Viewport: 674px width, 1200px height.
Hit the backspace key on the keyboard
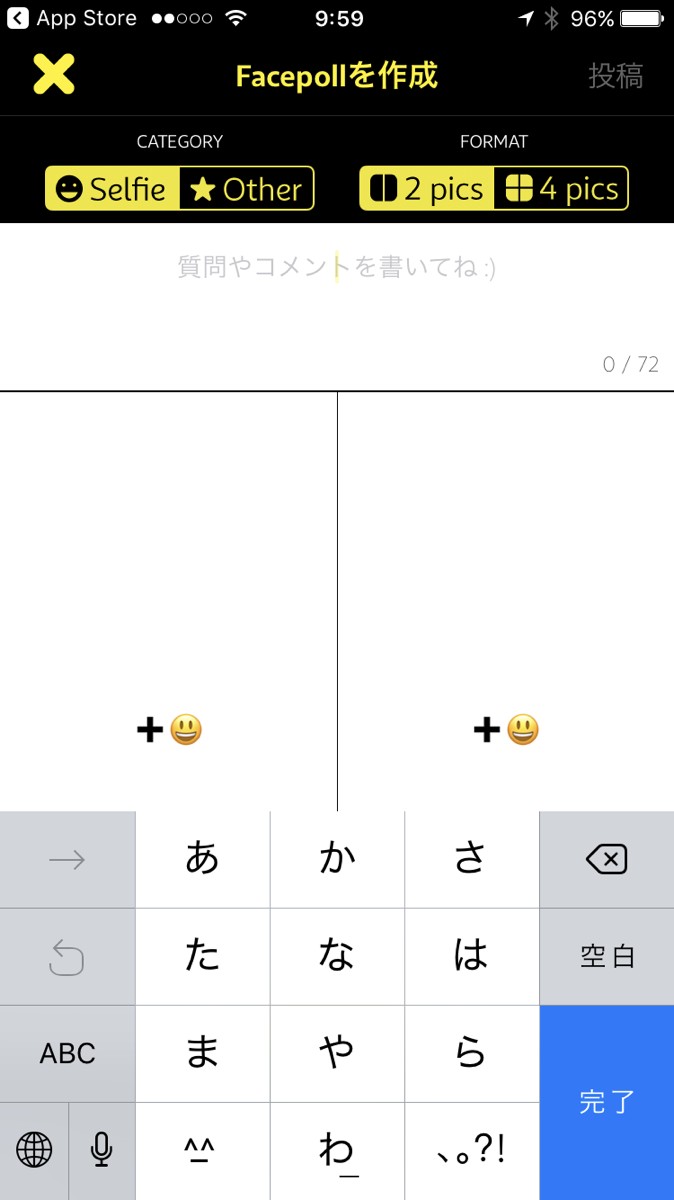606,859
